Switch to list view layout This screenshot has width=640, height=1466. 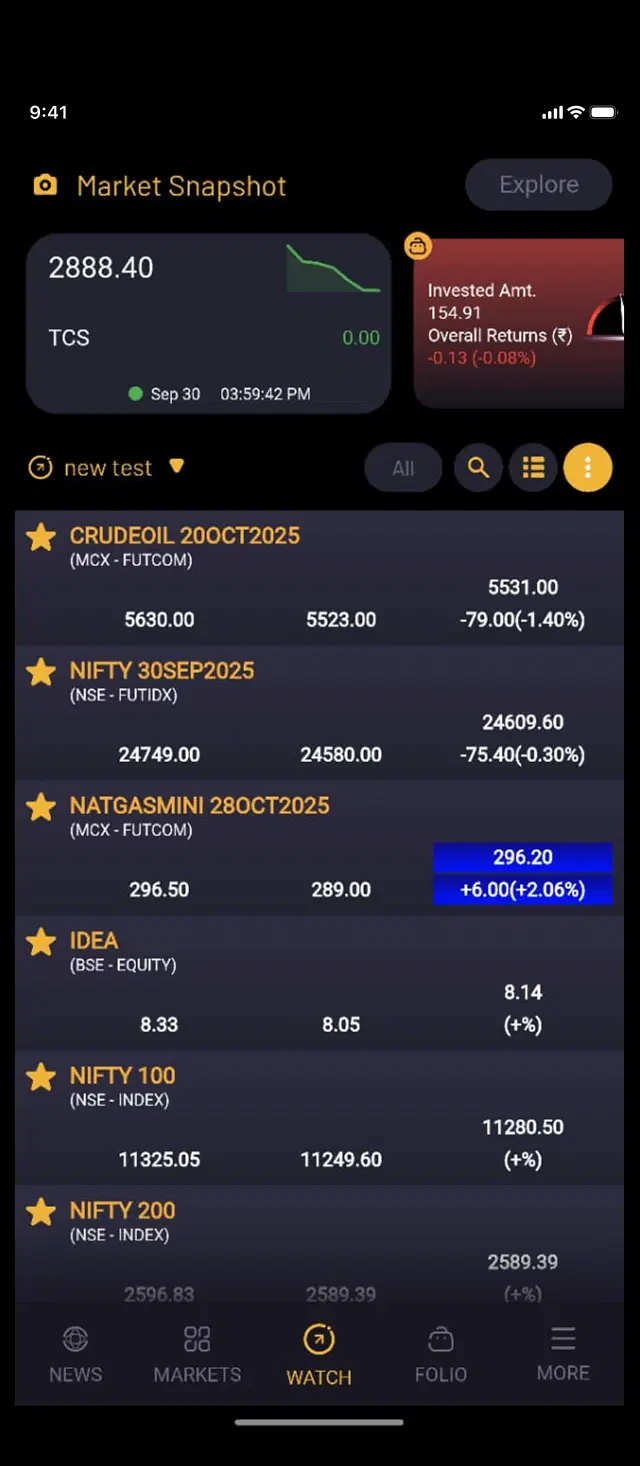533,468
